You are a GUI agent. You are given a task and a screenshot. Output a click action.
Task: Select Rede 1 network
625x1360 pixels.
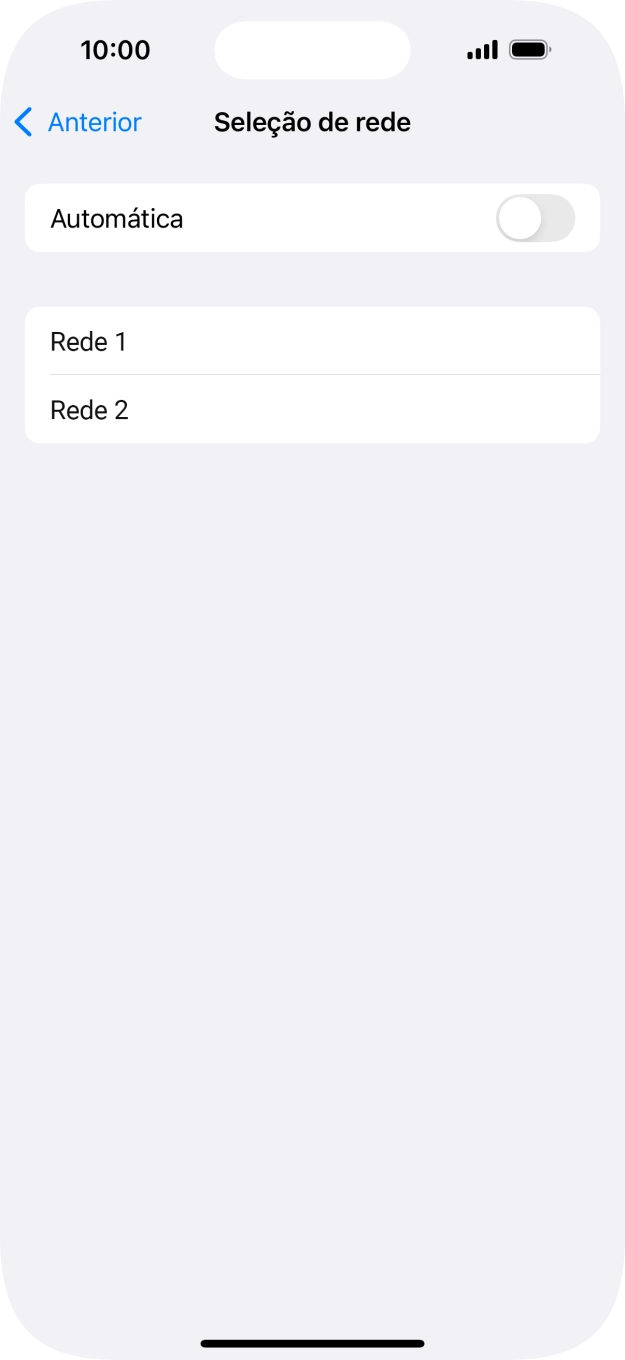point(312,342)
